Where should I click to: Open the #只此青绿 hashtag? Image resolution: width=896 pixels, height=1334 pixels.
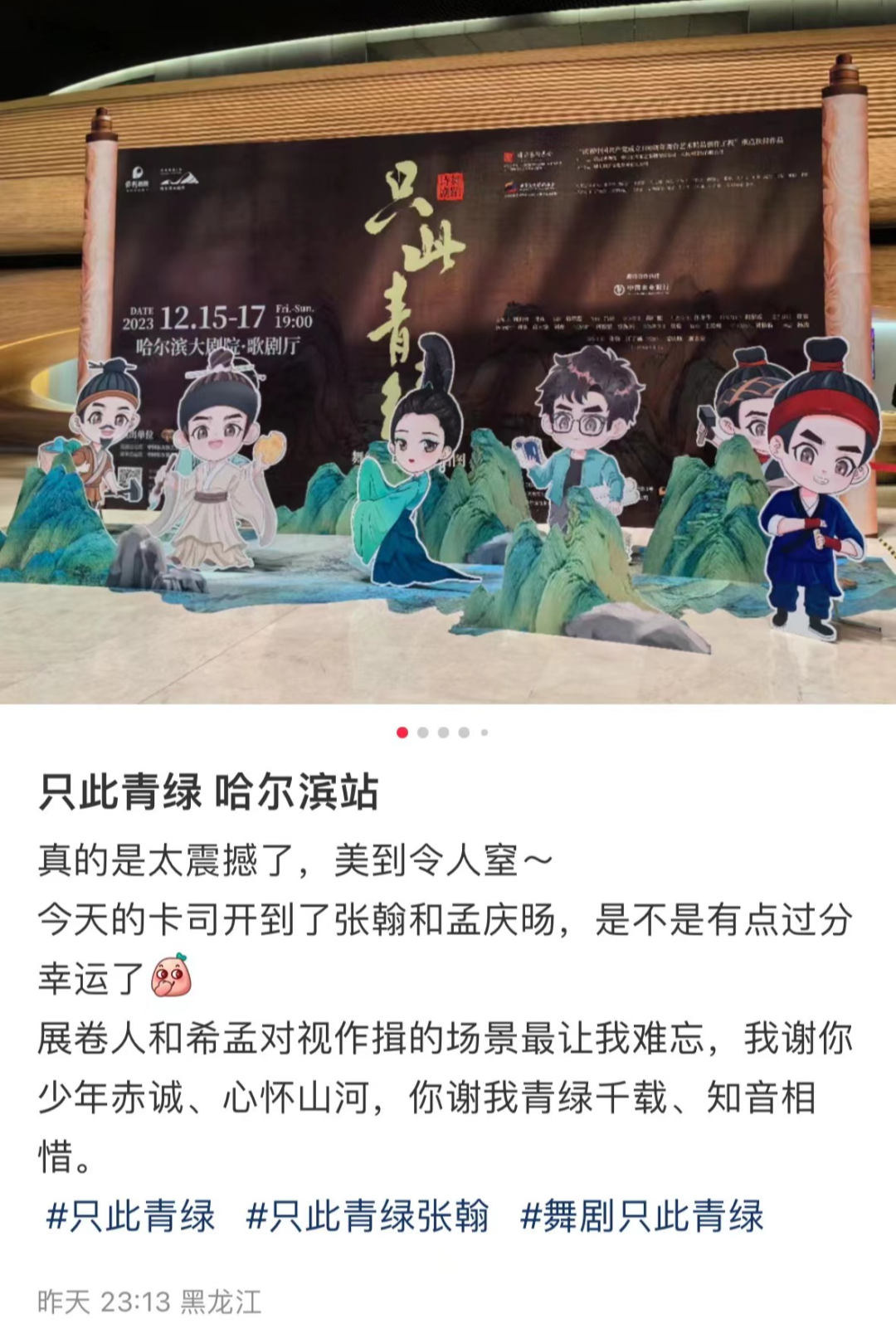[x=130, y=1217]
